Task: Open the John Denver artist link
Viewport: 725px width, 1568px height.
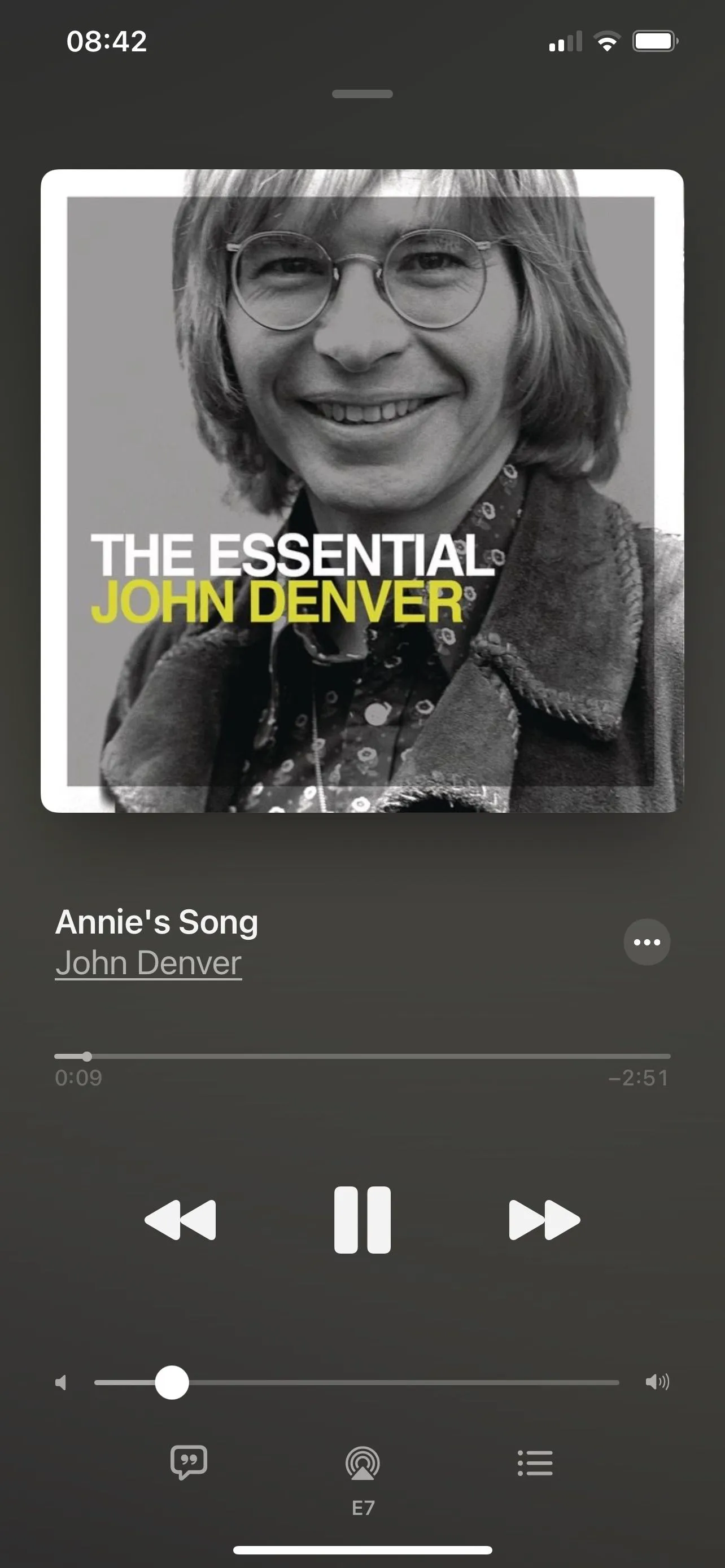Action: point(149,963)
